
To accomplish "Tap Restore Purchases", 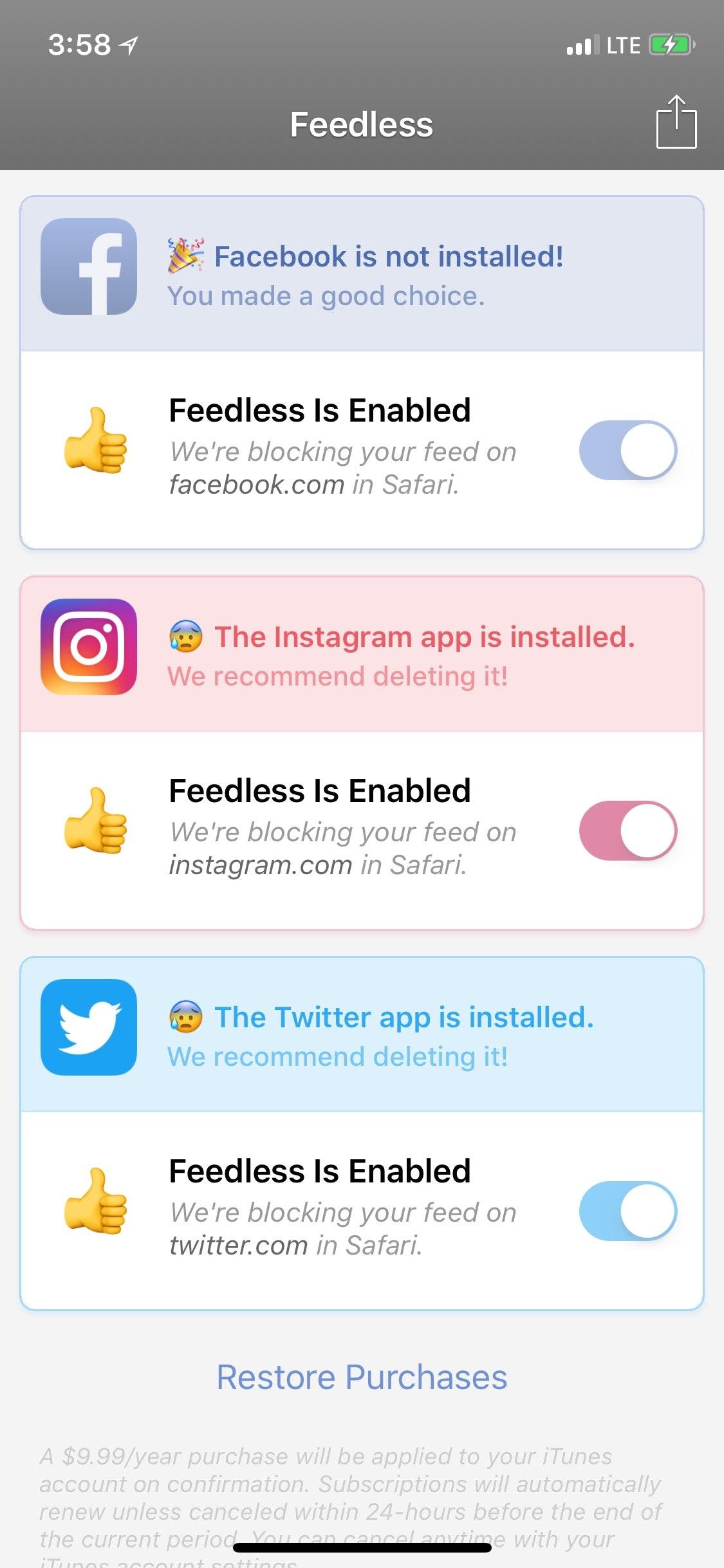I will pos(362,1377).
